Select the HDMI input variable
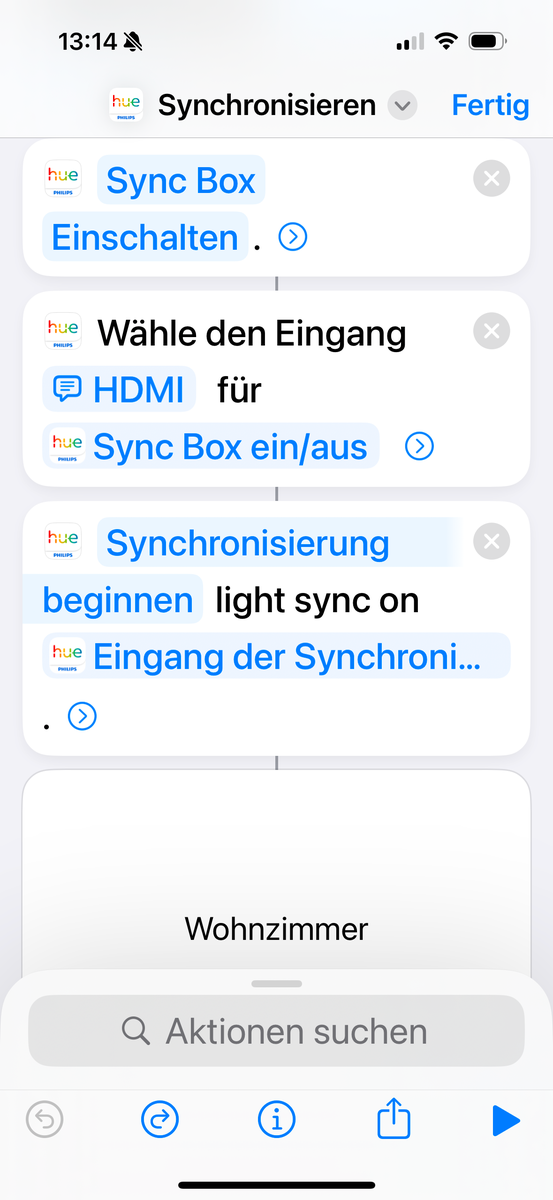Screen dimensions: 553x1200 (x=119, y=389)
